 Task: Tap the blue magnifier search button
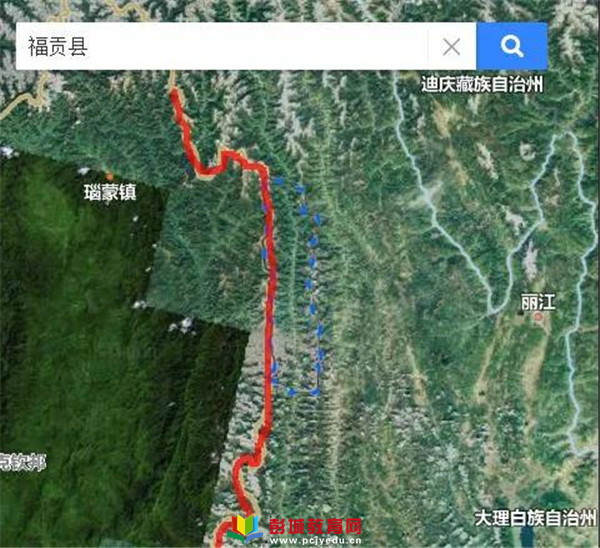(512, 46)
